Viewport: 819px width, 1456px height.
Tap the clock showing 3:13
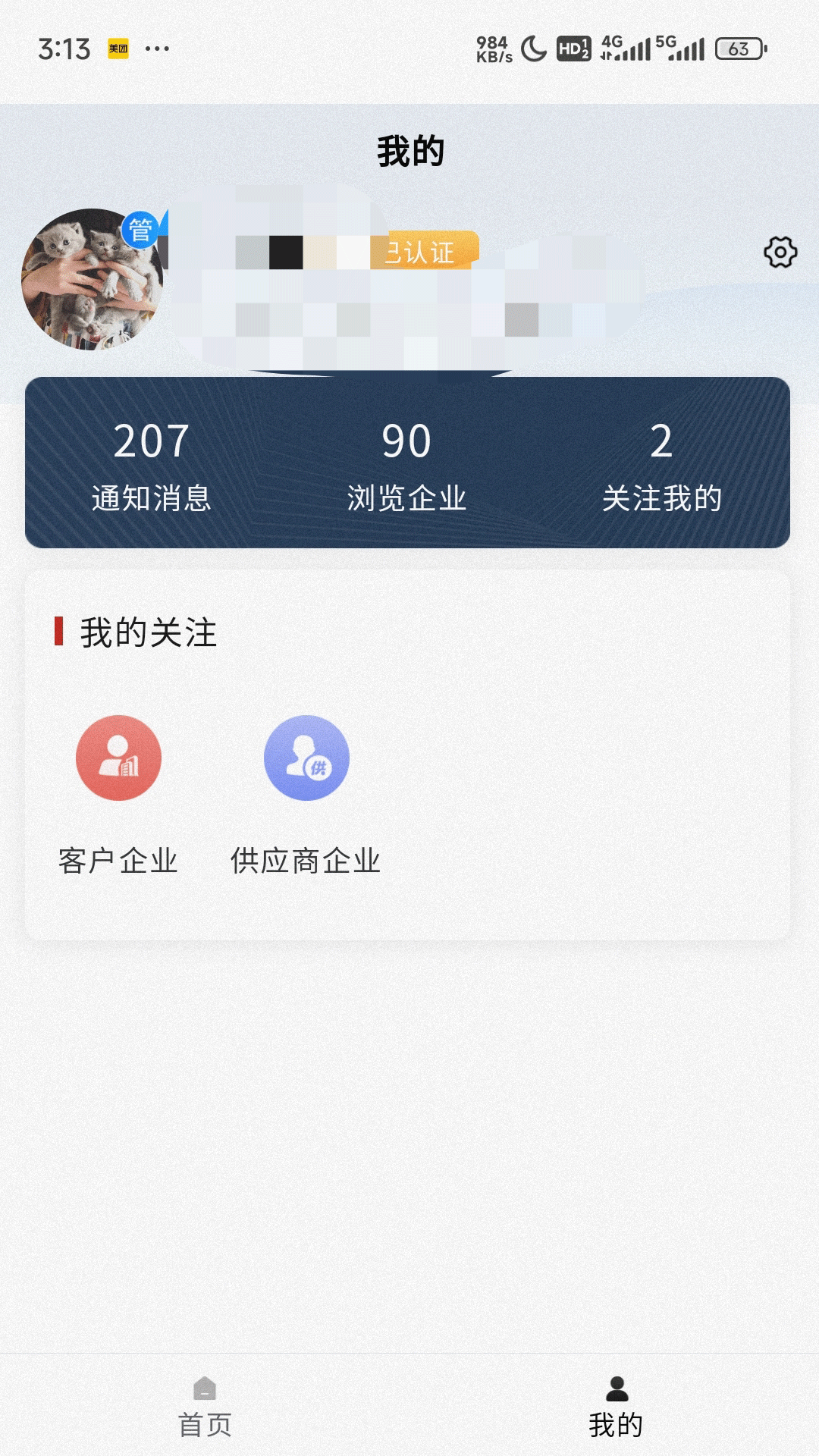(x=64, y=47)
